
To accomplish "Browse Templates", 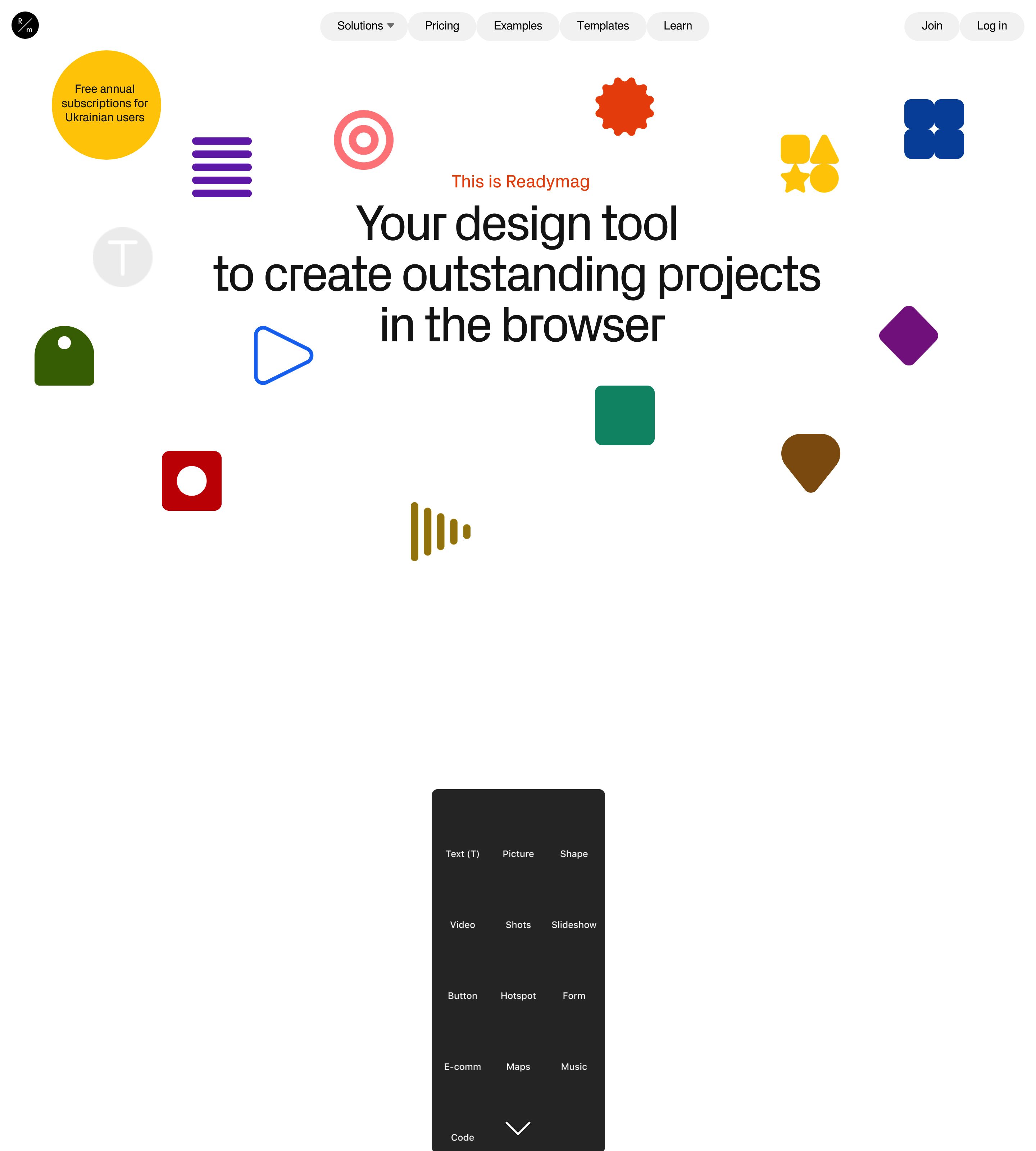I will pyautogui.click(x=603, y=26).
